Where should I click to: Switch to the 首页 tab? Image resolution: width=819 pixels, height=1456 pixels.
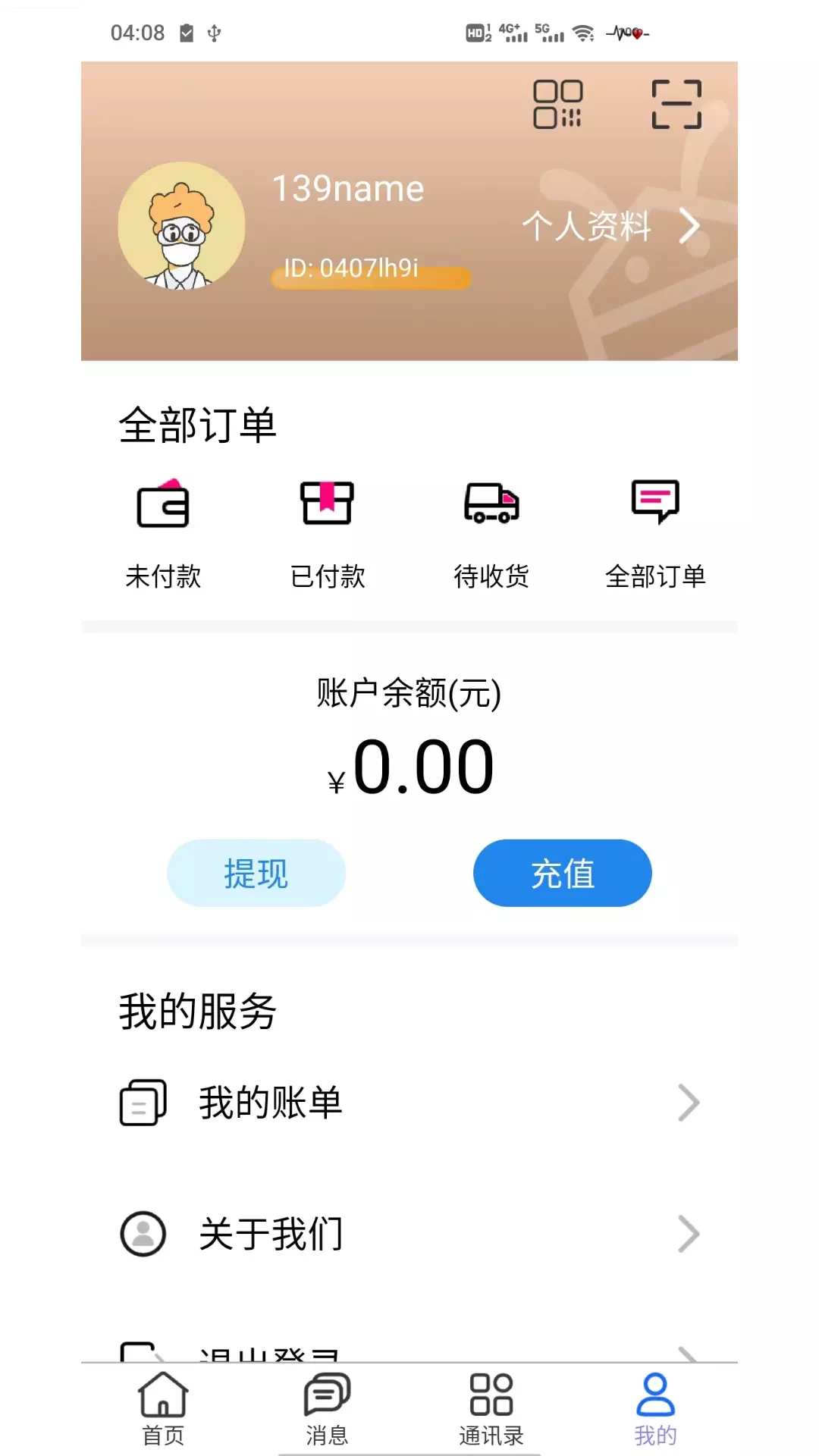pyautogui.click(x=163, y=1409)
